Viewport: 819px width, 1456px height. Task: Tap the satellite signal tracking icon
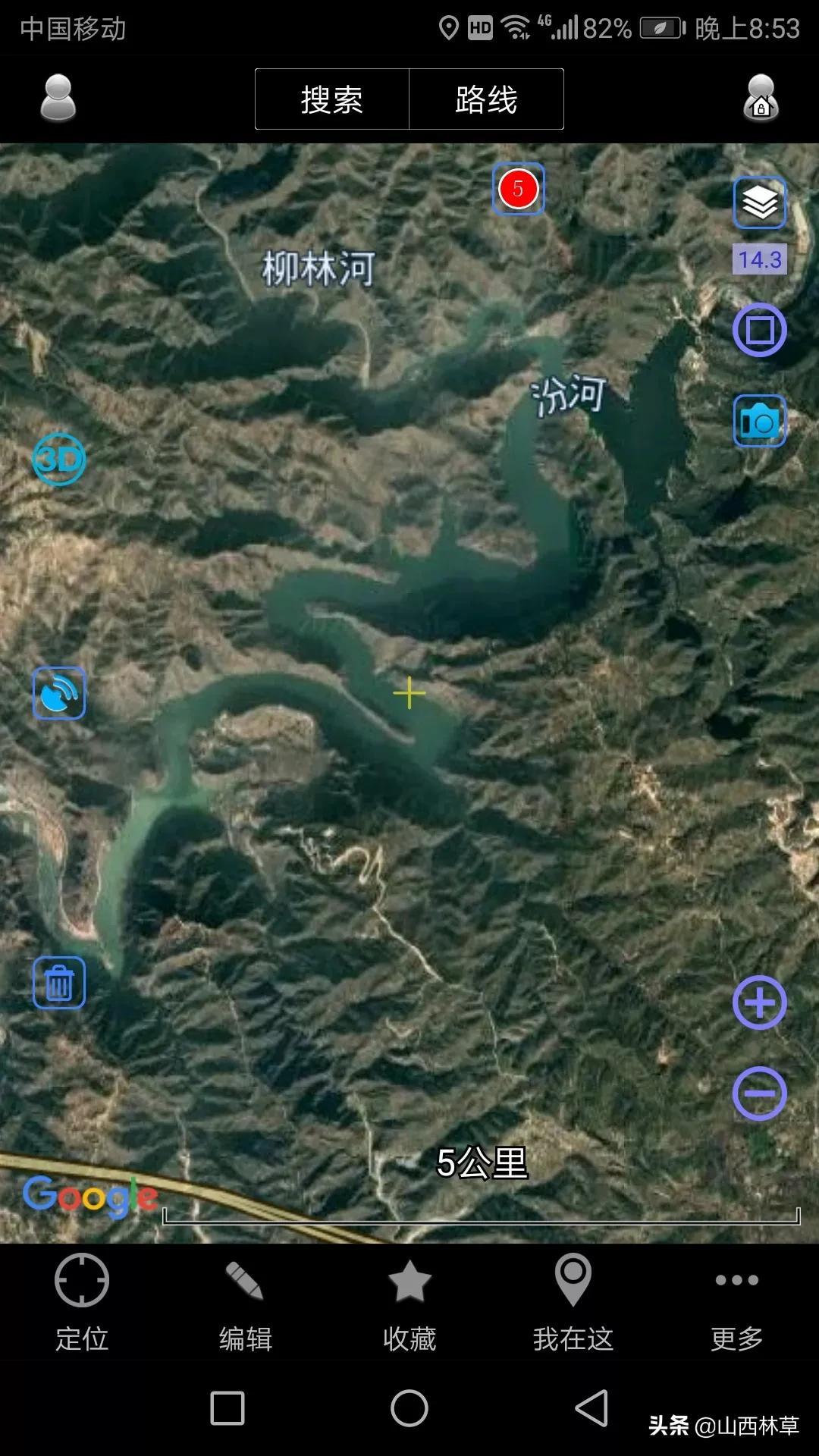59,693
